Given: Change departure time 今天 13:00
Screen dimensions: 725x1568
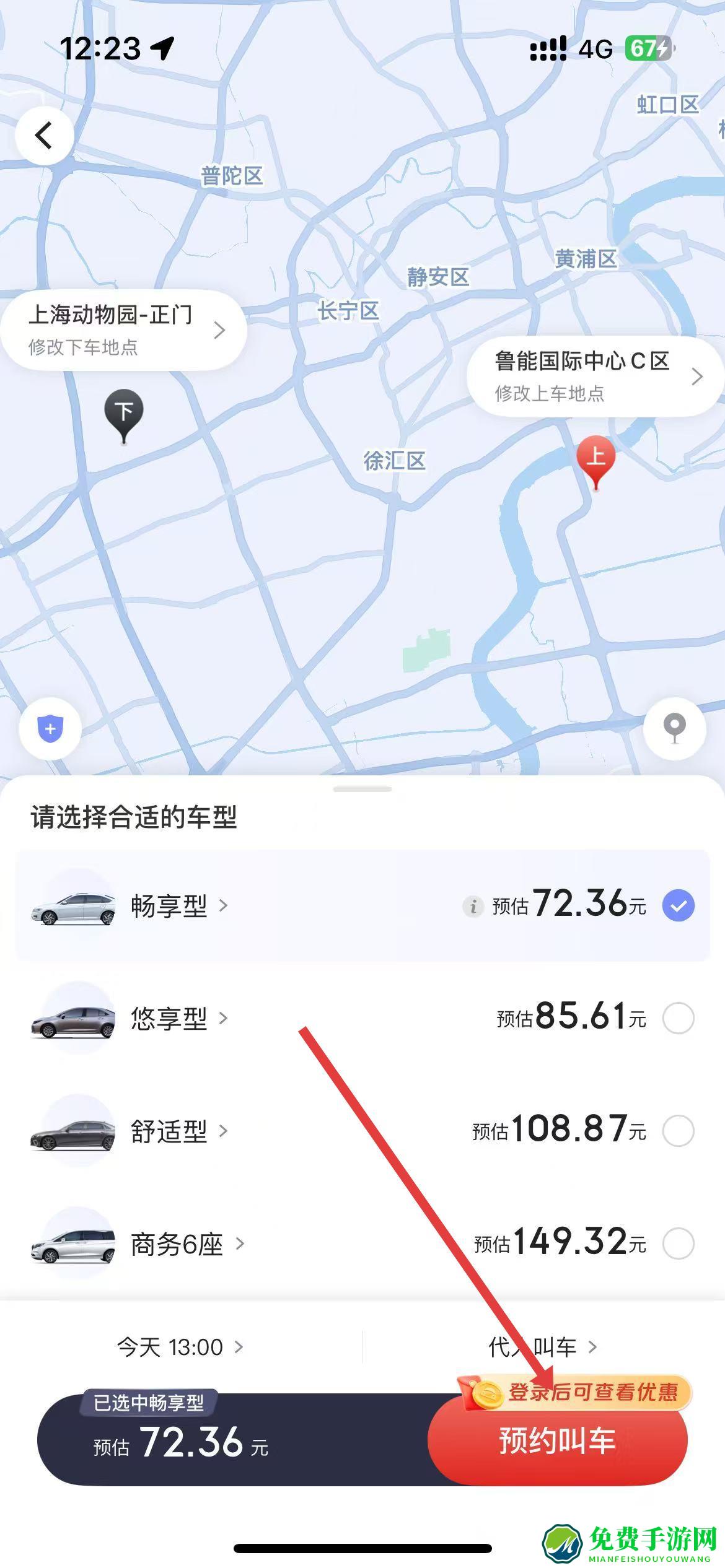Looking at the screenshot, I should pyautogui.click(x=180, y=1347).
